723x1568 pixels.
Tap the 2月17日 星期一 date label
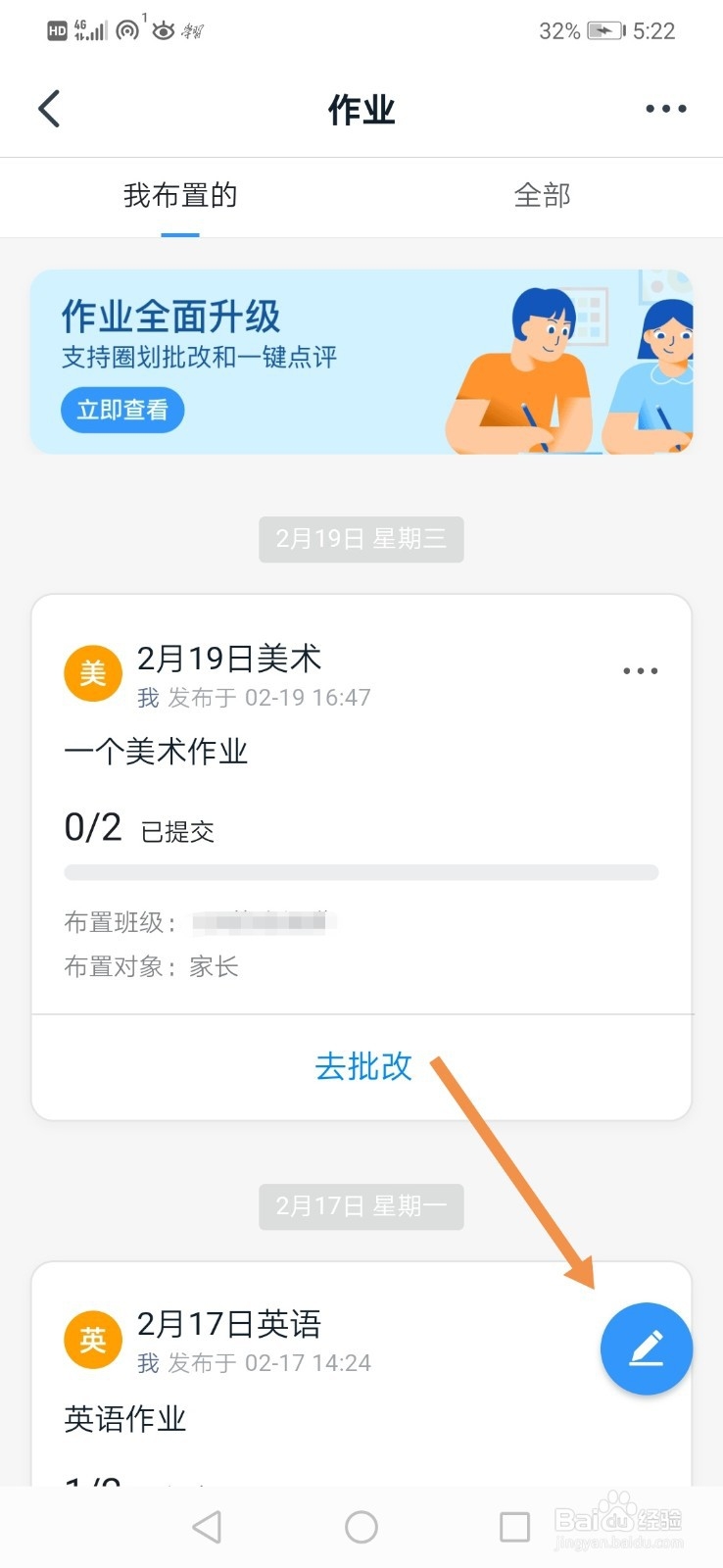coord(361,1206)
